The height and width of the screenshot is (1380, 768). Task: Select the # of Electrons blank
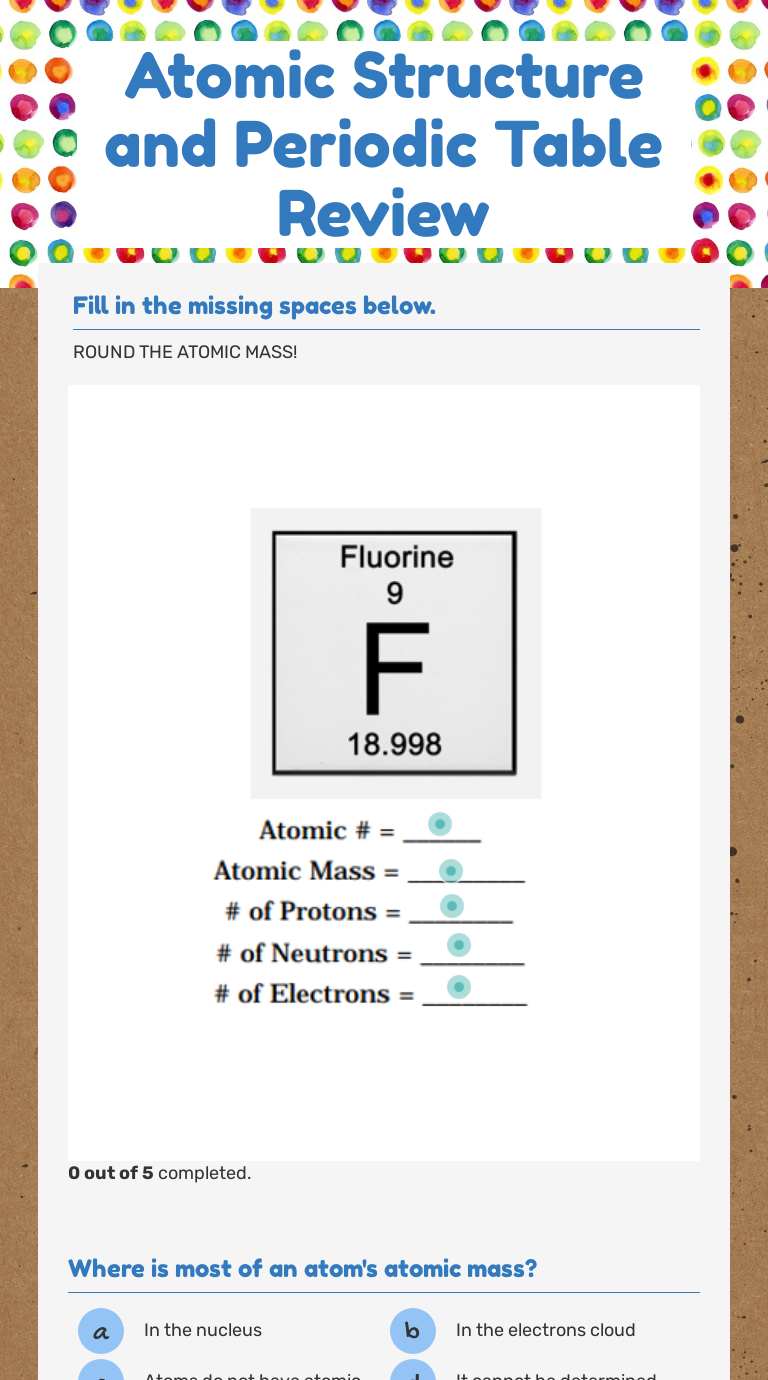458,987
